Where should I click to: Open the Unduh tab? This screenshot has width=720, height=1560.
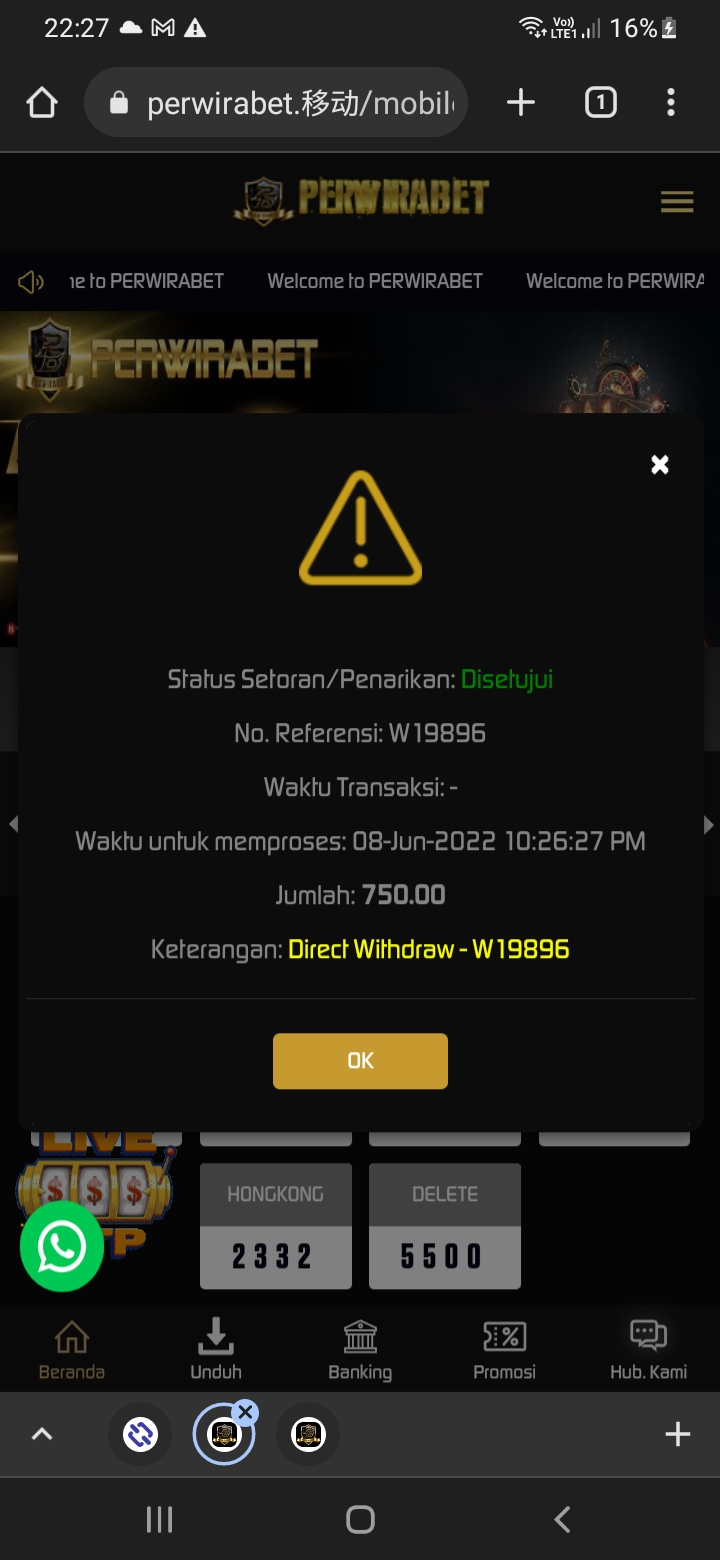pyautogui.click(x=216, y=1349)
